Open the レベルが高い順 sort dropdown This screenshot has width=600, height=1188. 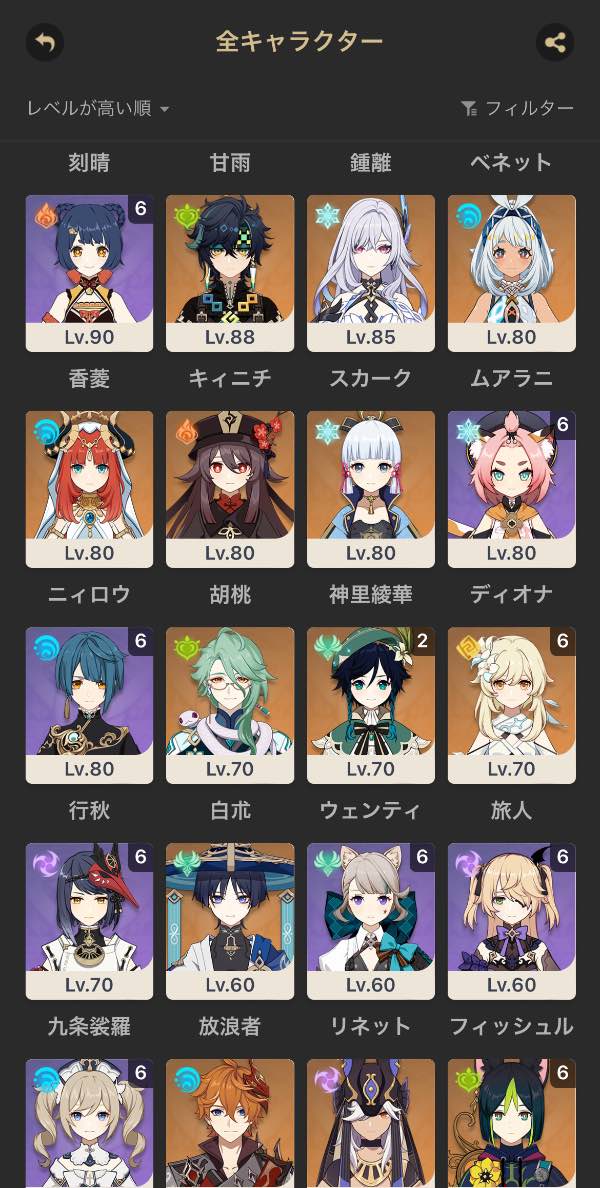click(x=98, y=108)
